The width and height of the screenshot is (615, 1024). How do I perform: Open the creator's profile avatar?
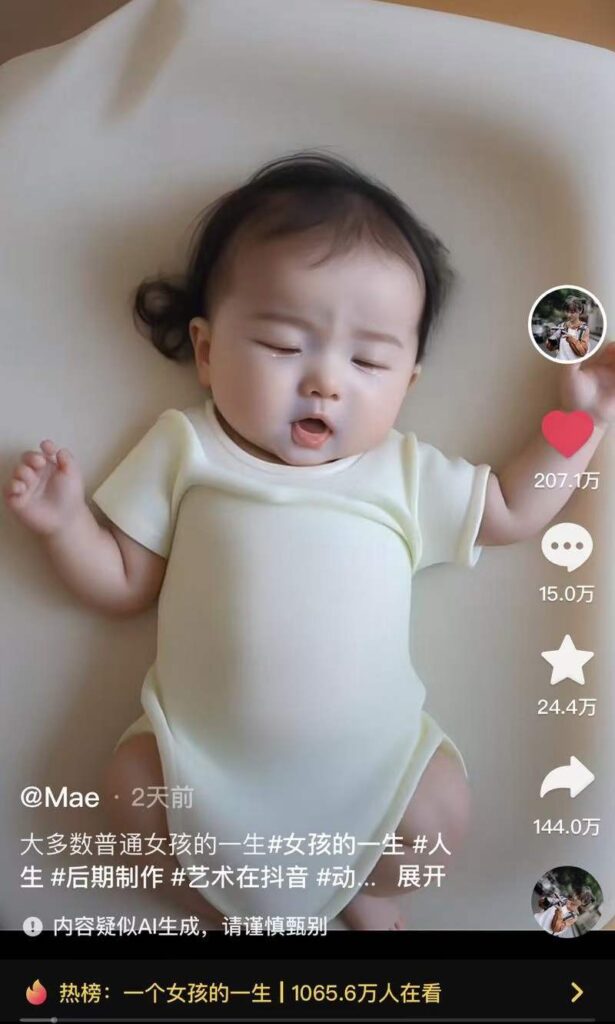click(x=567, y=324)
